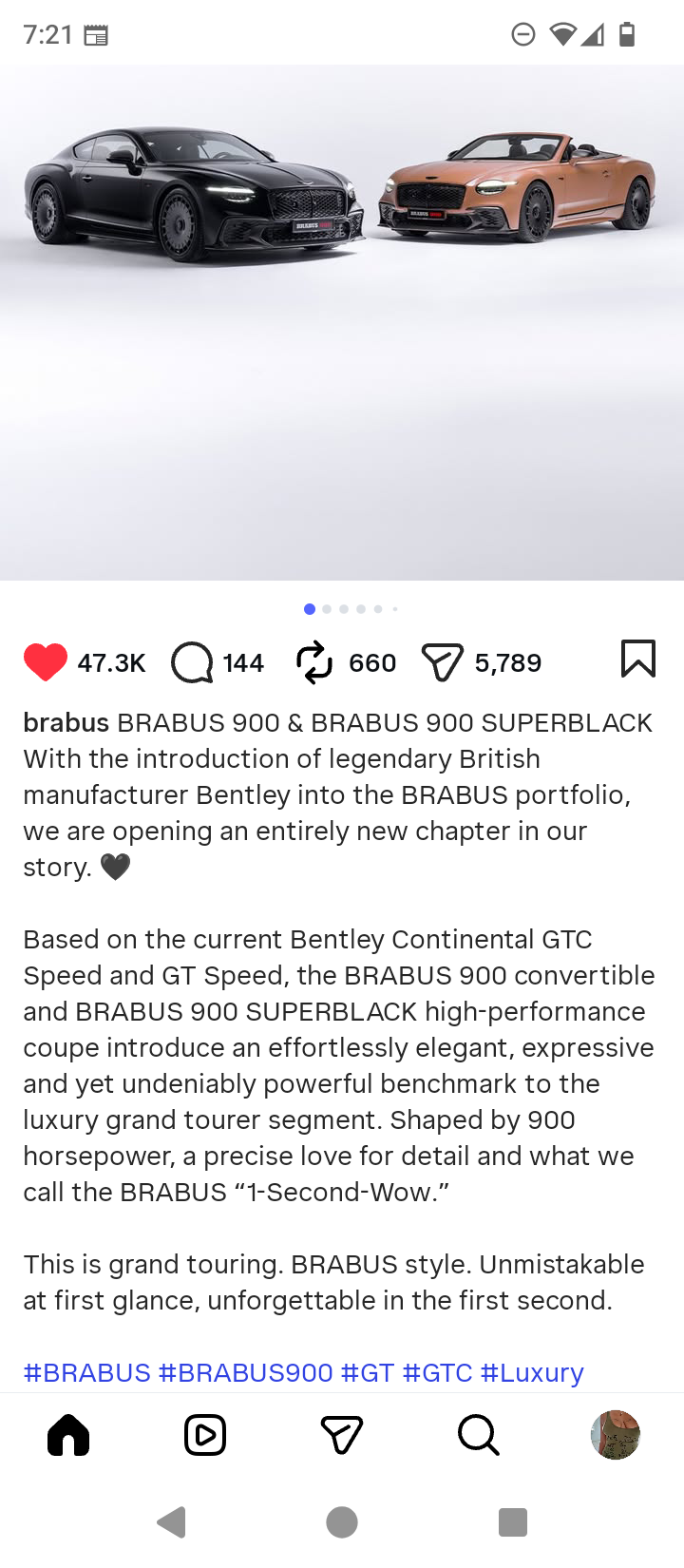684x1568 pixels.
Task: Switch to the Reels tab
Action: pyautogui.click(x=205, y=1435)
